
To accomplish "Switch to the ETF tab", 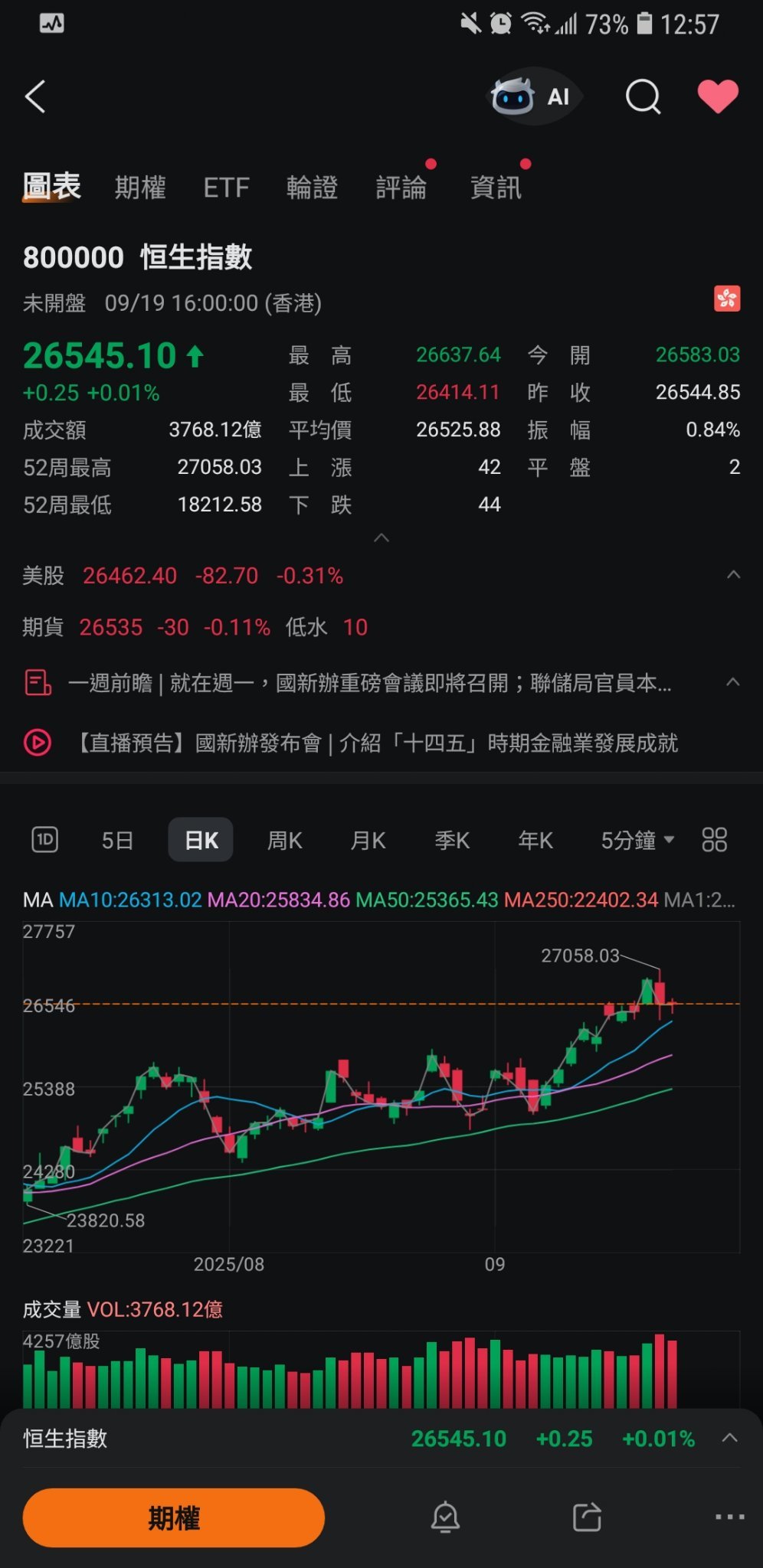I will pyautogui.click(x=226, y=188).
